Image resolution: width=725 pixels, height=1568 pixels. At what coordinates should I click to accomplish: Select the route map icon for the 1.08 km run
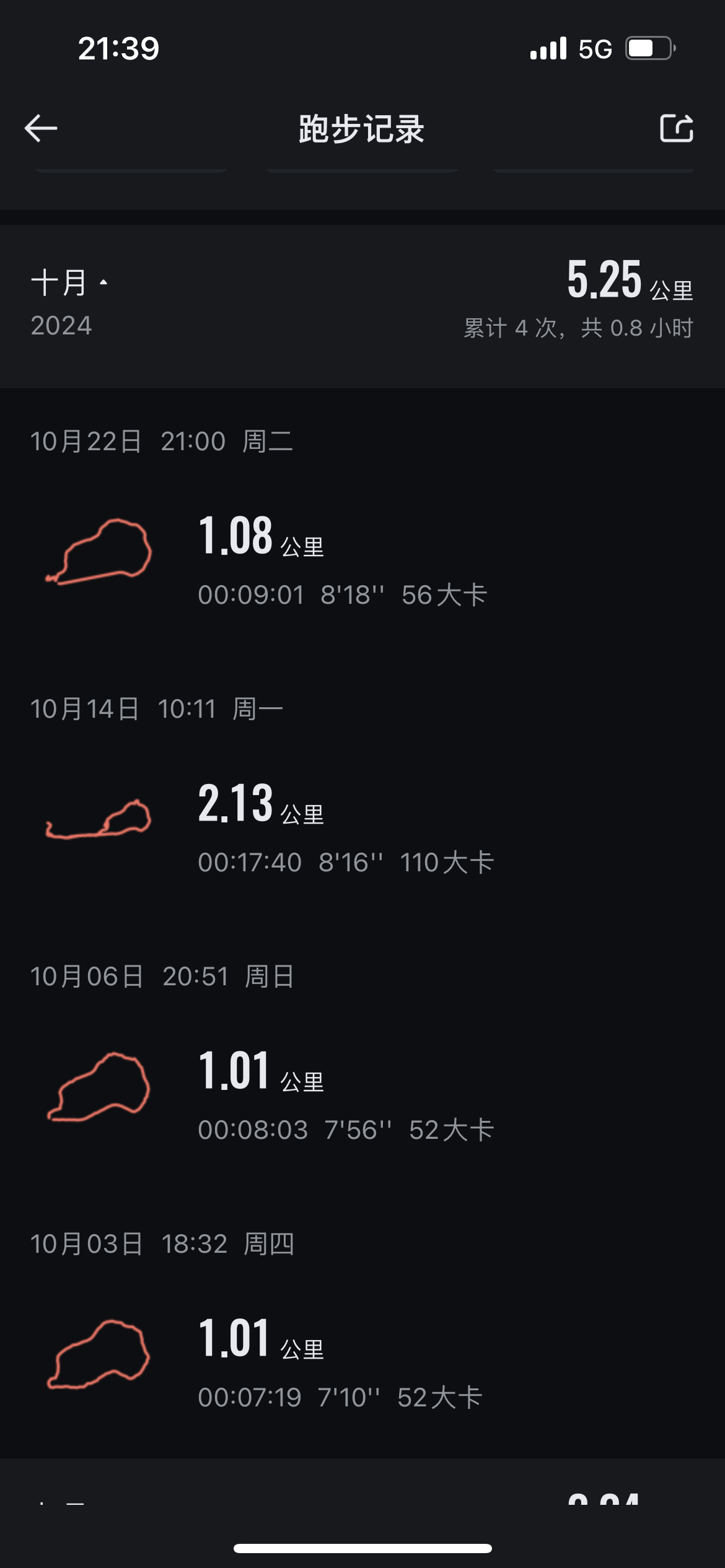pos(99,551)
